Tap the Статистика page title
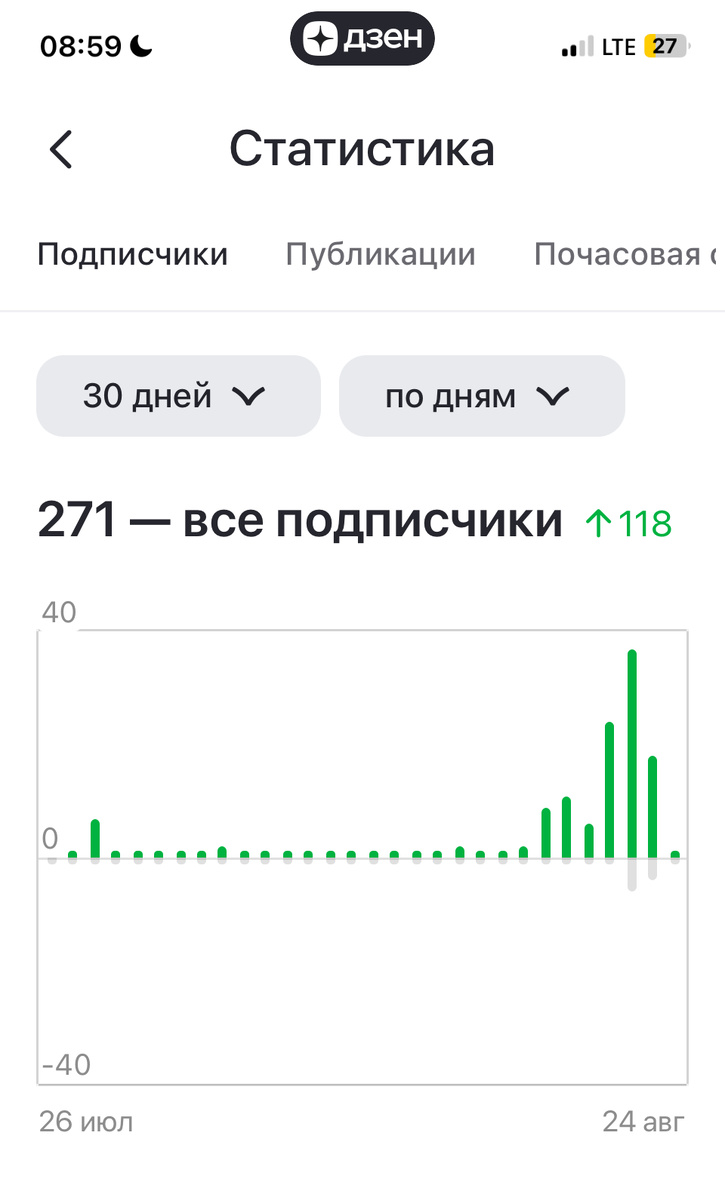725x1200 pixels. pos(362,148)
